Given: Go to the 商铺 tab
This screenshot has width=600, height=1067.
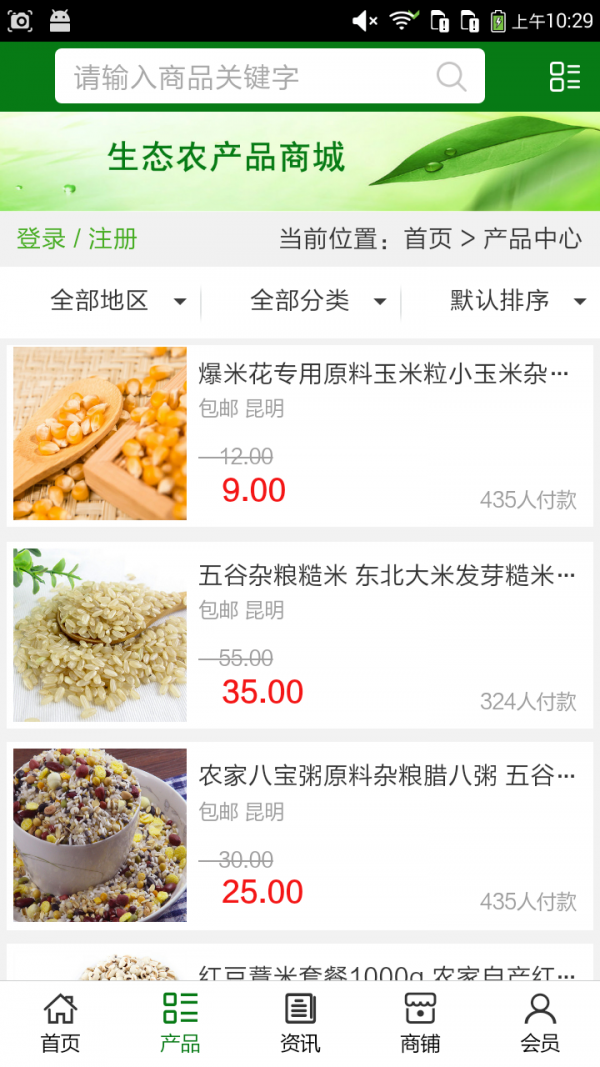Looking at the screenshot, I should coord(420,1023).
